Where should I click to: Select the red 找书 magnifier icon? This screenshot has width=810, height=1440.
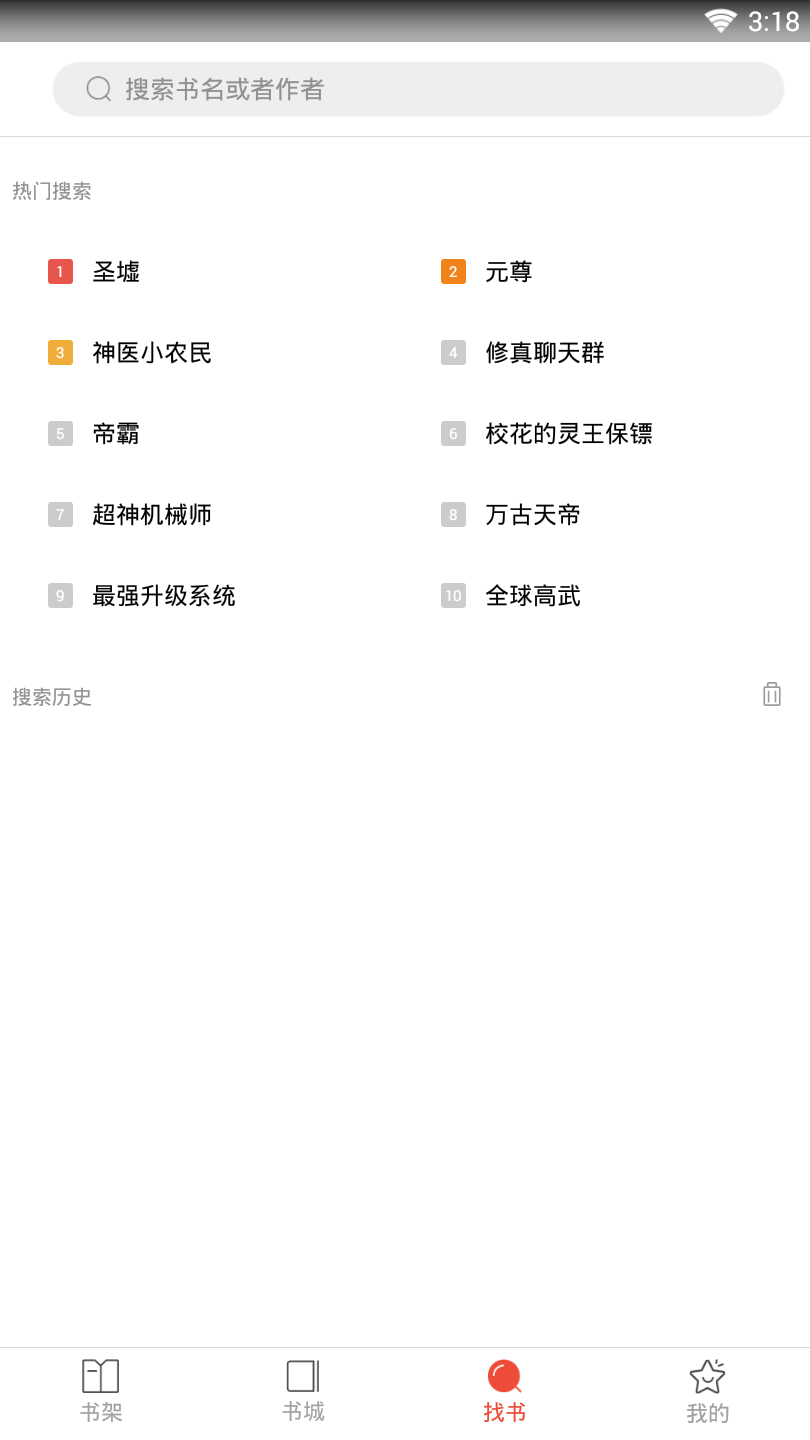(506, 1375)
